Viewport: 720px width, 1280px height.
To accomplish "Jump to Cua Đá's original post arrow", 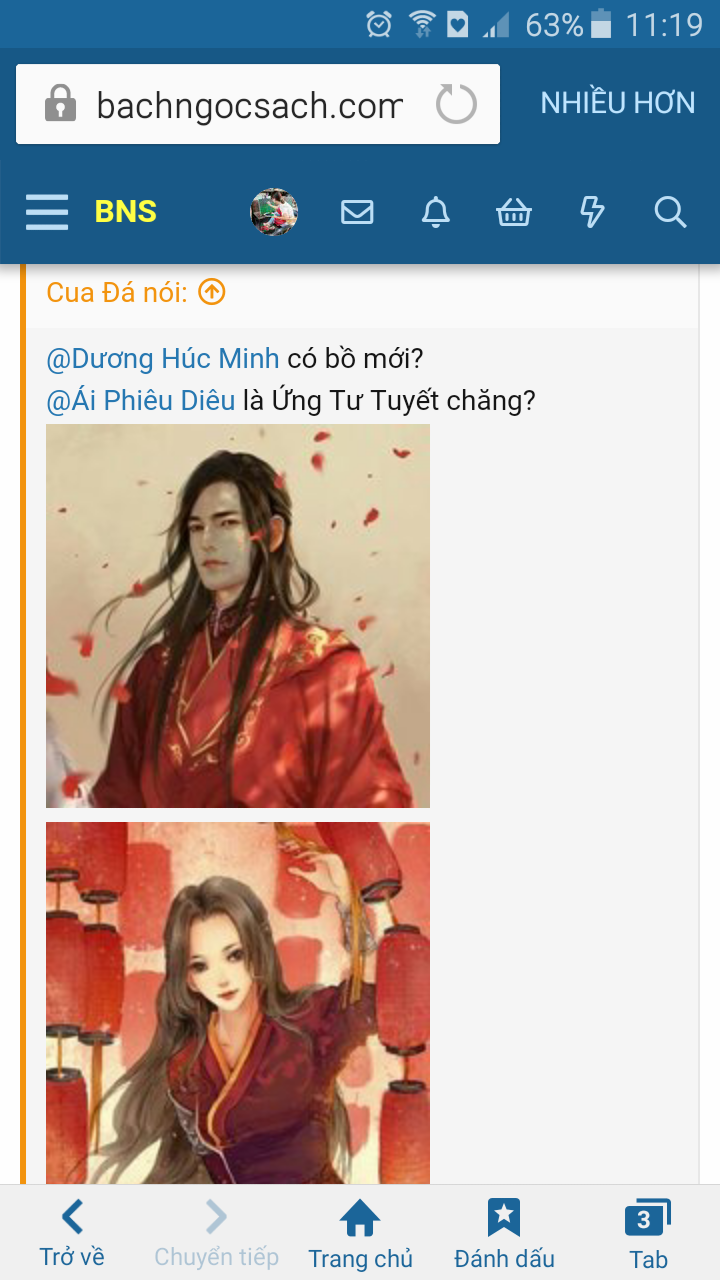I will (212, 292).
